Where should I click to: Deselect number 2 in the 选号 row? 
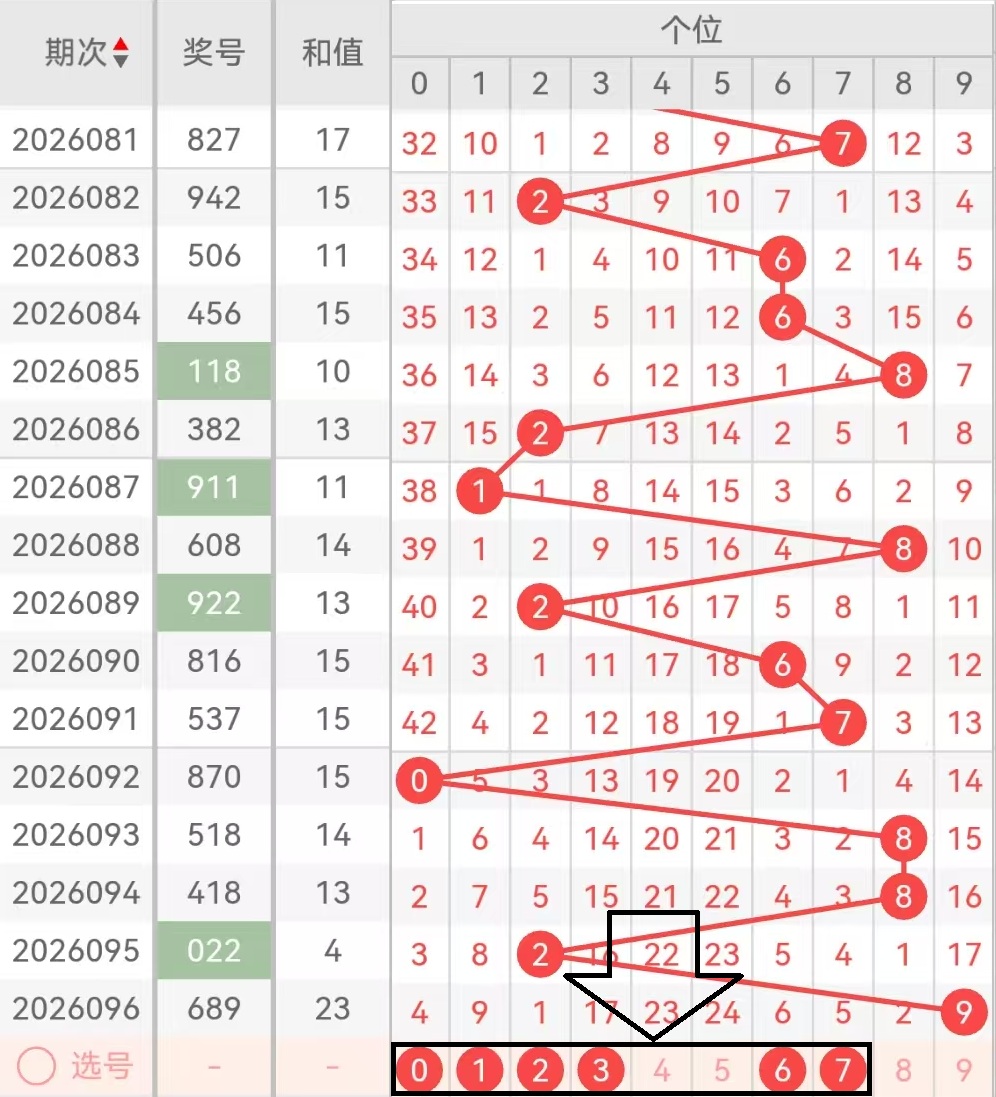coord(540,1070)
